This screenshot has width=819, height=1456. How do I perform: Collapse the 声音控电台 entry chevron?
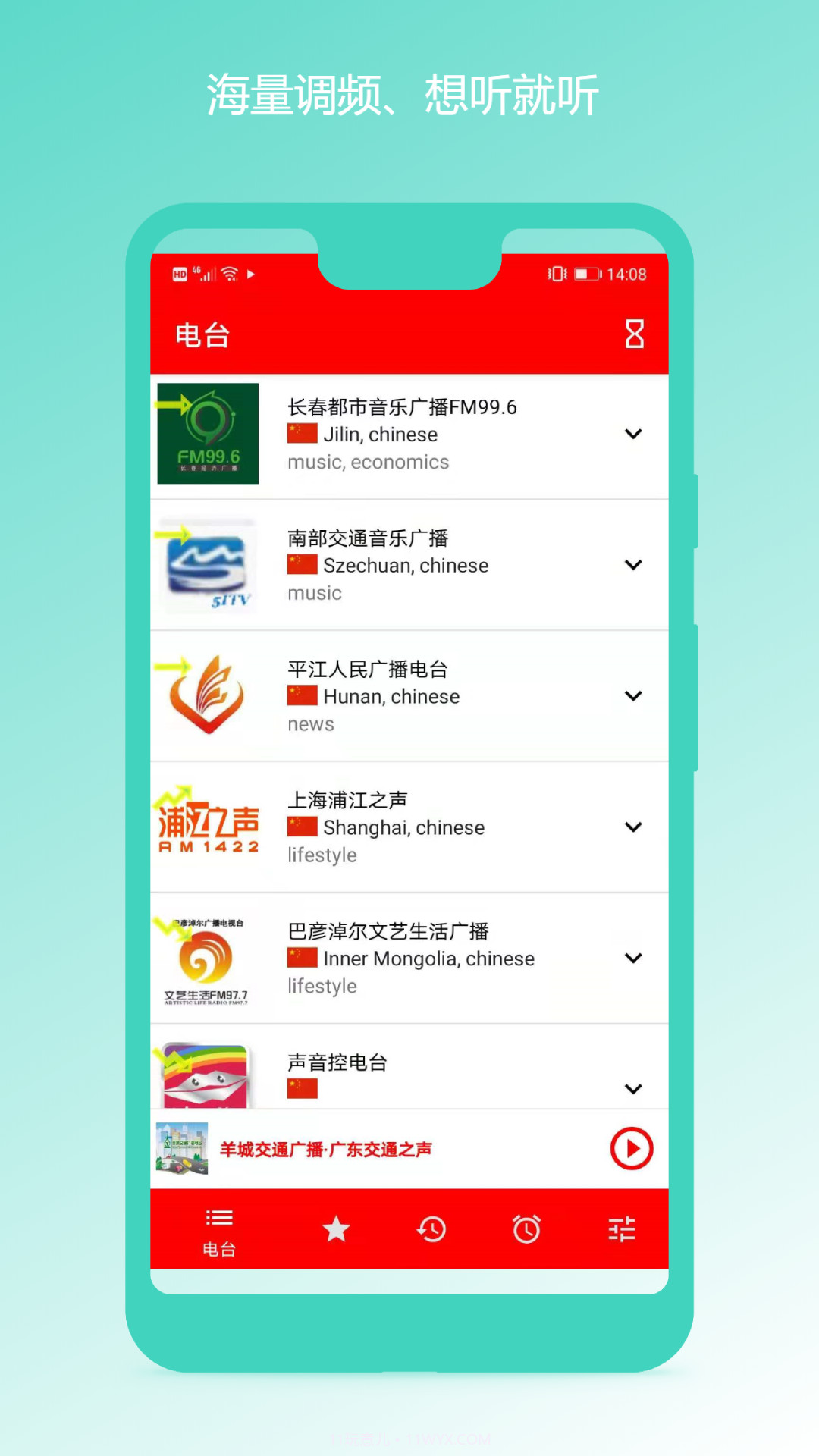[x=634, y=1089]
